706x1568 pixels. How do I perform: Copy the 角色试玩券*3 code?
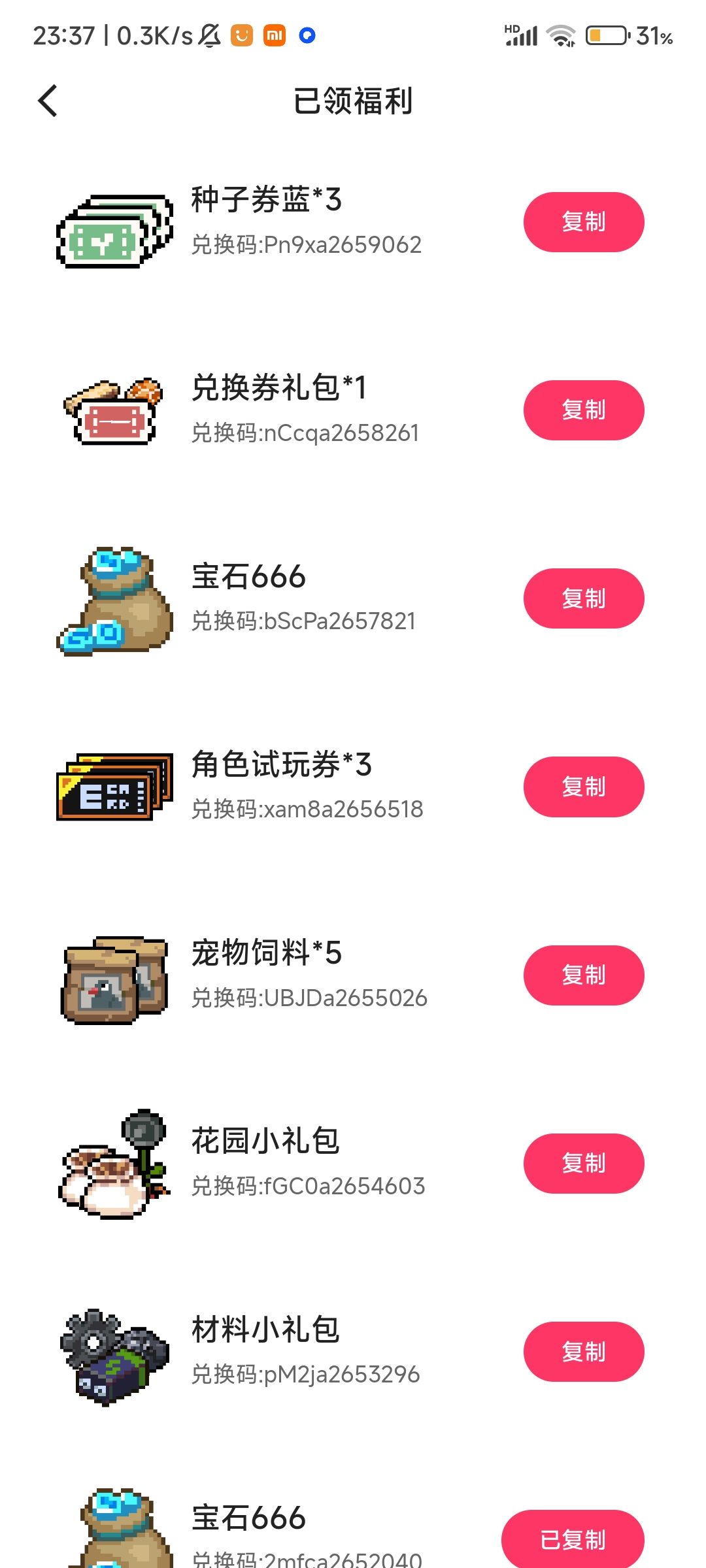[x=583, y=787]
